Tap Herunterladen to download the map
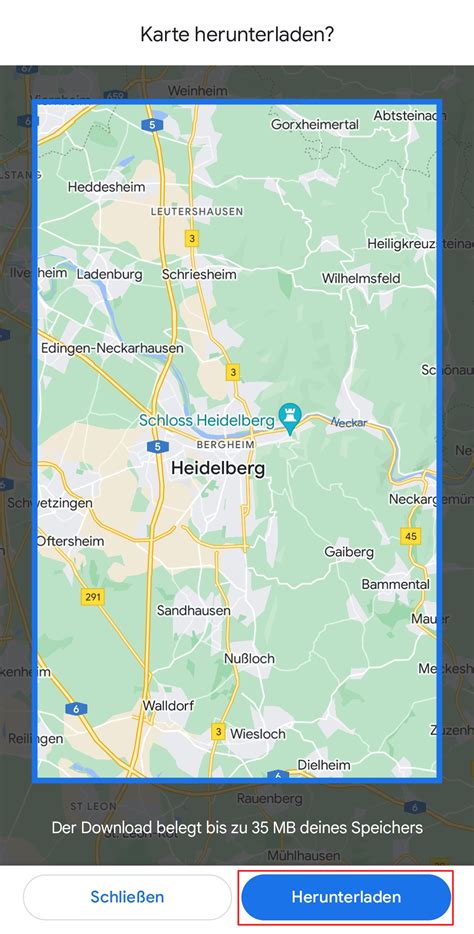This screenshot has height=934, width=474. click(346, 897)
